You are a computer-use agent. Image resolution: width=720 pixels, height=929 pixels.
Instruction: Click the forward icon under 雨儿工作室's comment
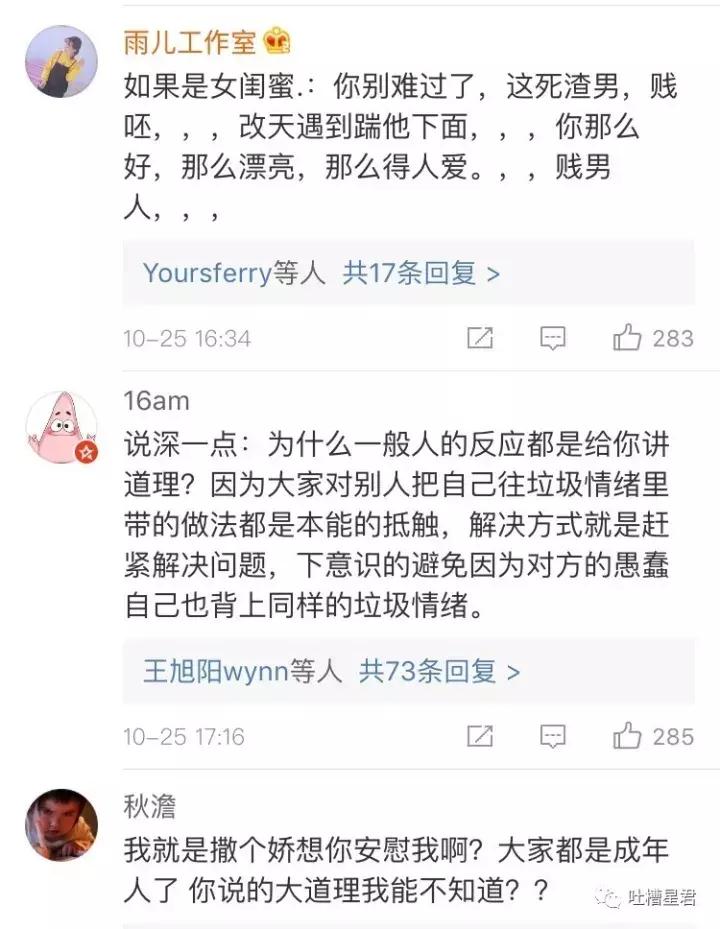479,337
